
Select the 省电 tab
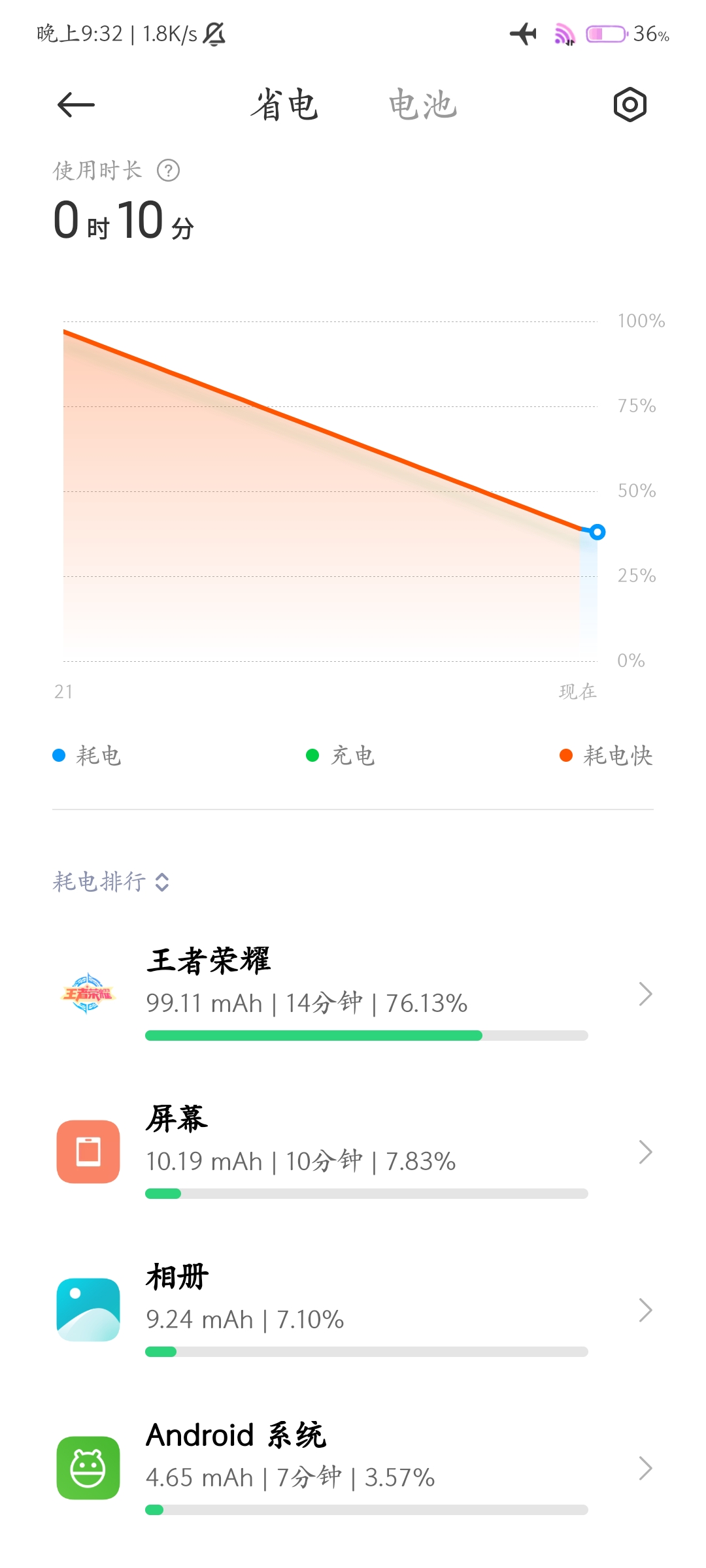pyautogui.click(x=284, y=105)
